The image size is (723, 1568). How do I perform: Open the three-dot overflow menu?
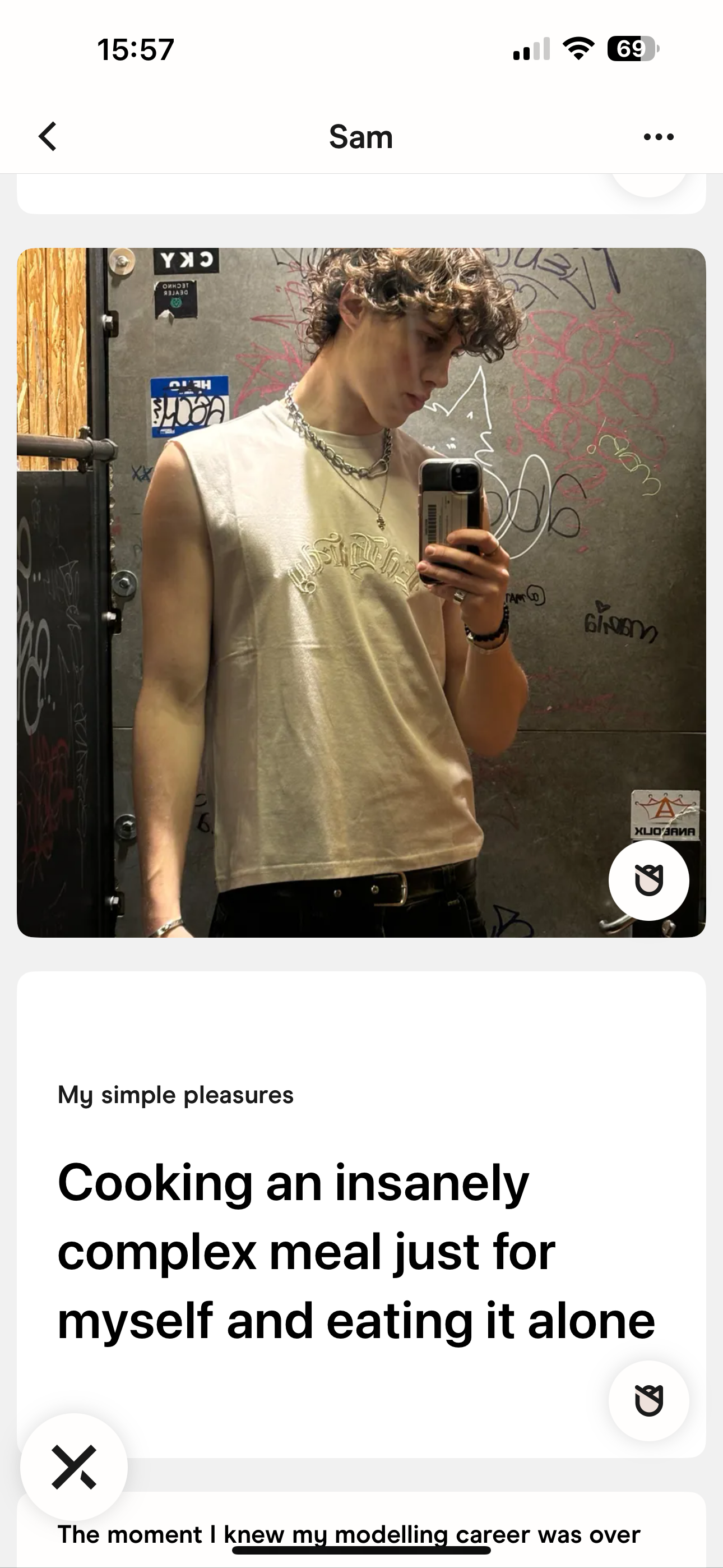tap(659, 137)
